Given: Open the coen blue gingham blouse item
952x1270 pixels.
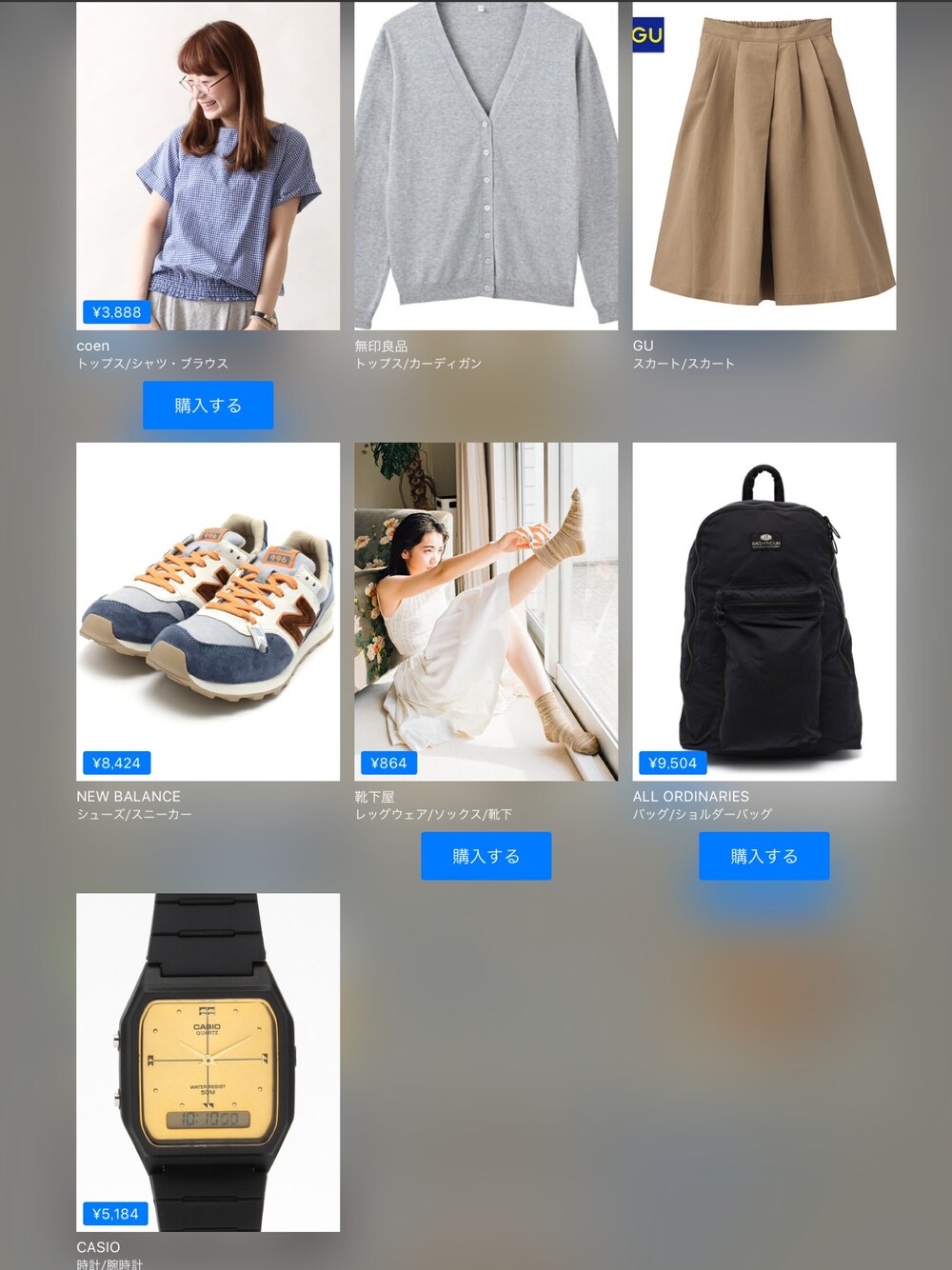Looking at the screenshot, I should [x=208, y=167].
